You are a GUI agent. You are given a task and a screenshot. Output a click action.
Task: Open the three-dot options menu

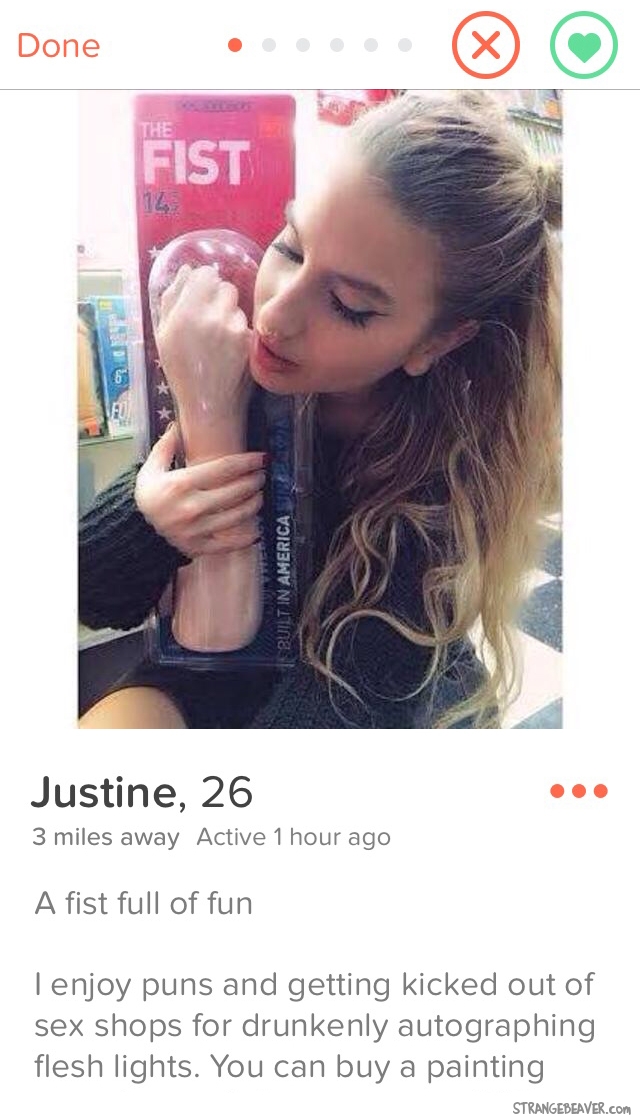click(579, 792)
